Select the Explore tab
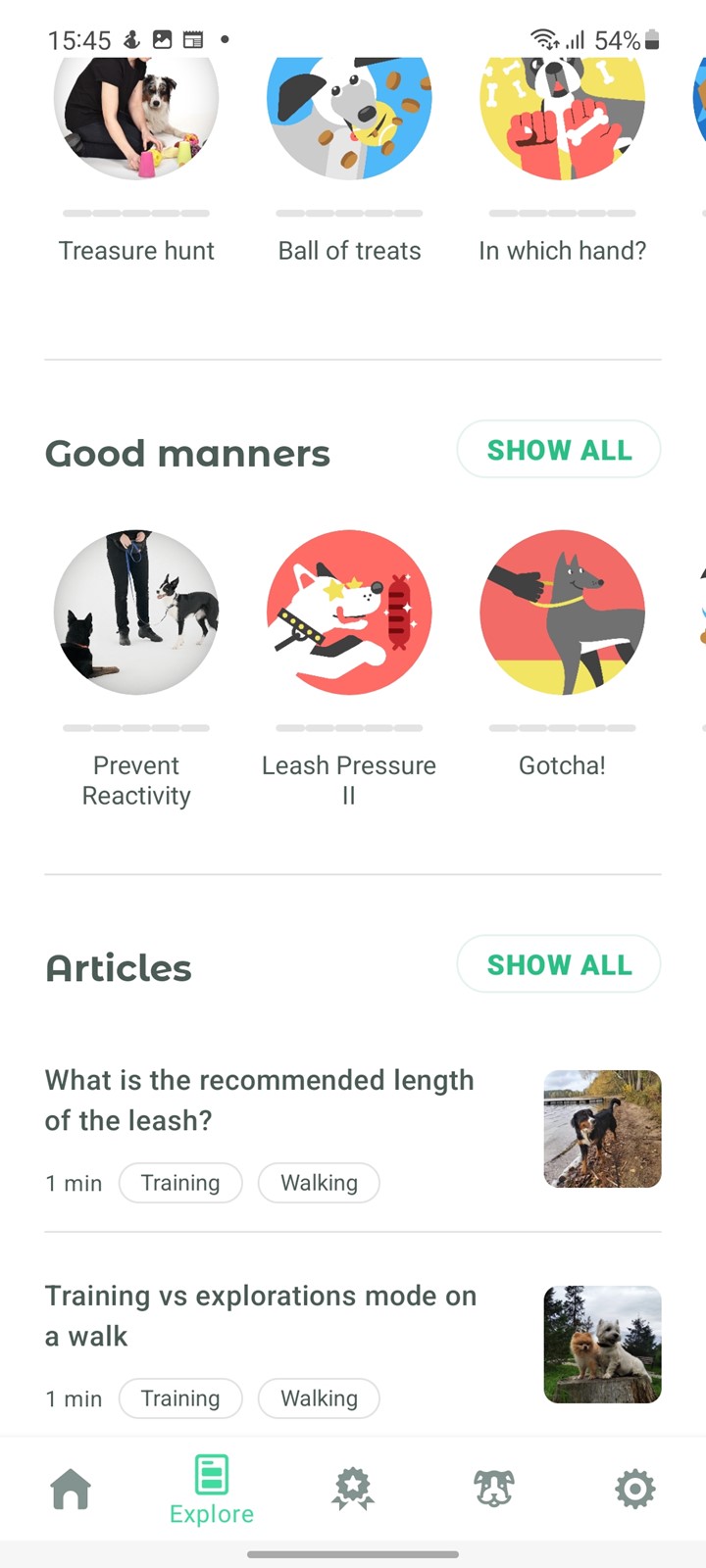706x1568 pixels. (212, 1491)
